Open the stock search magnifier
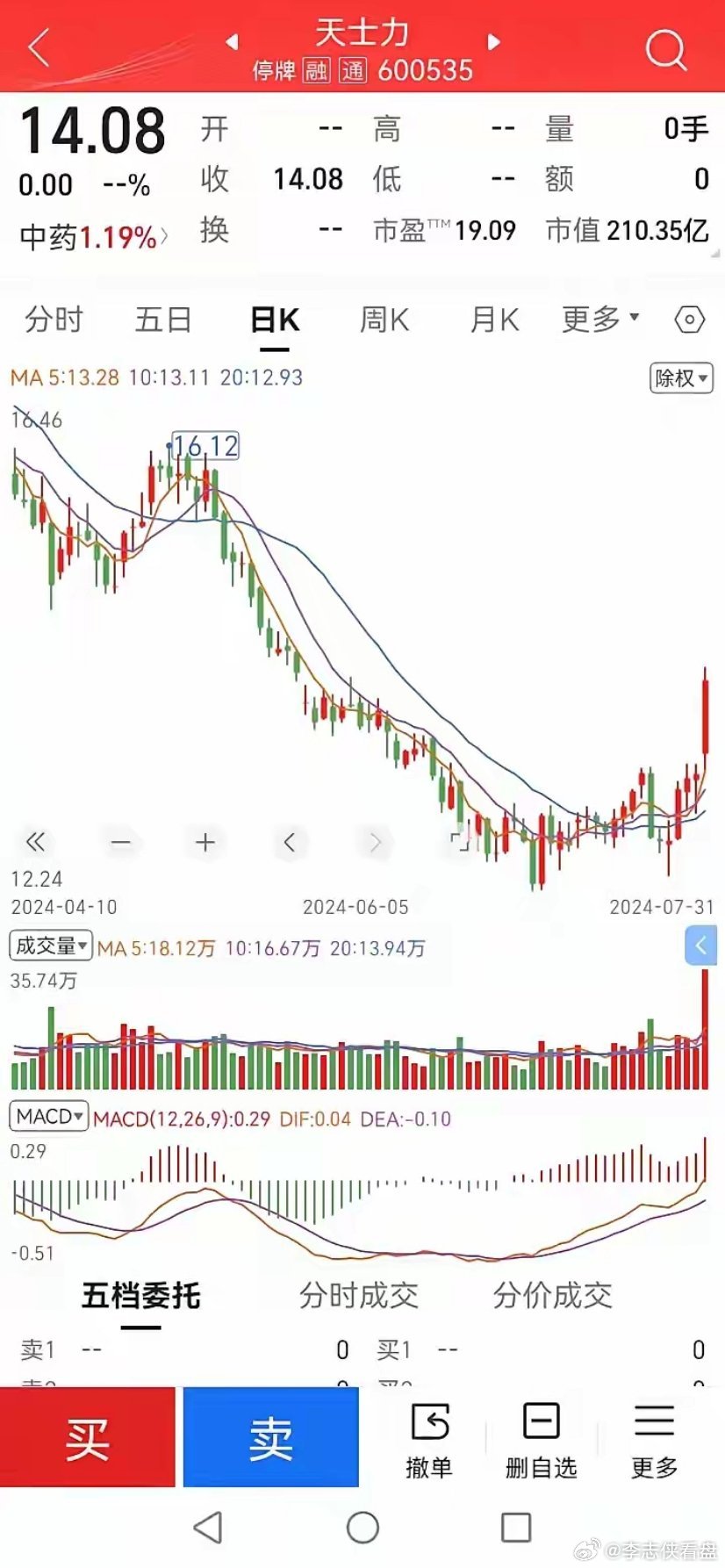This screenshot has height=1568, width=725. click(x=665, y=49)
